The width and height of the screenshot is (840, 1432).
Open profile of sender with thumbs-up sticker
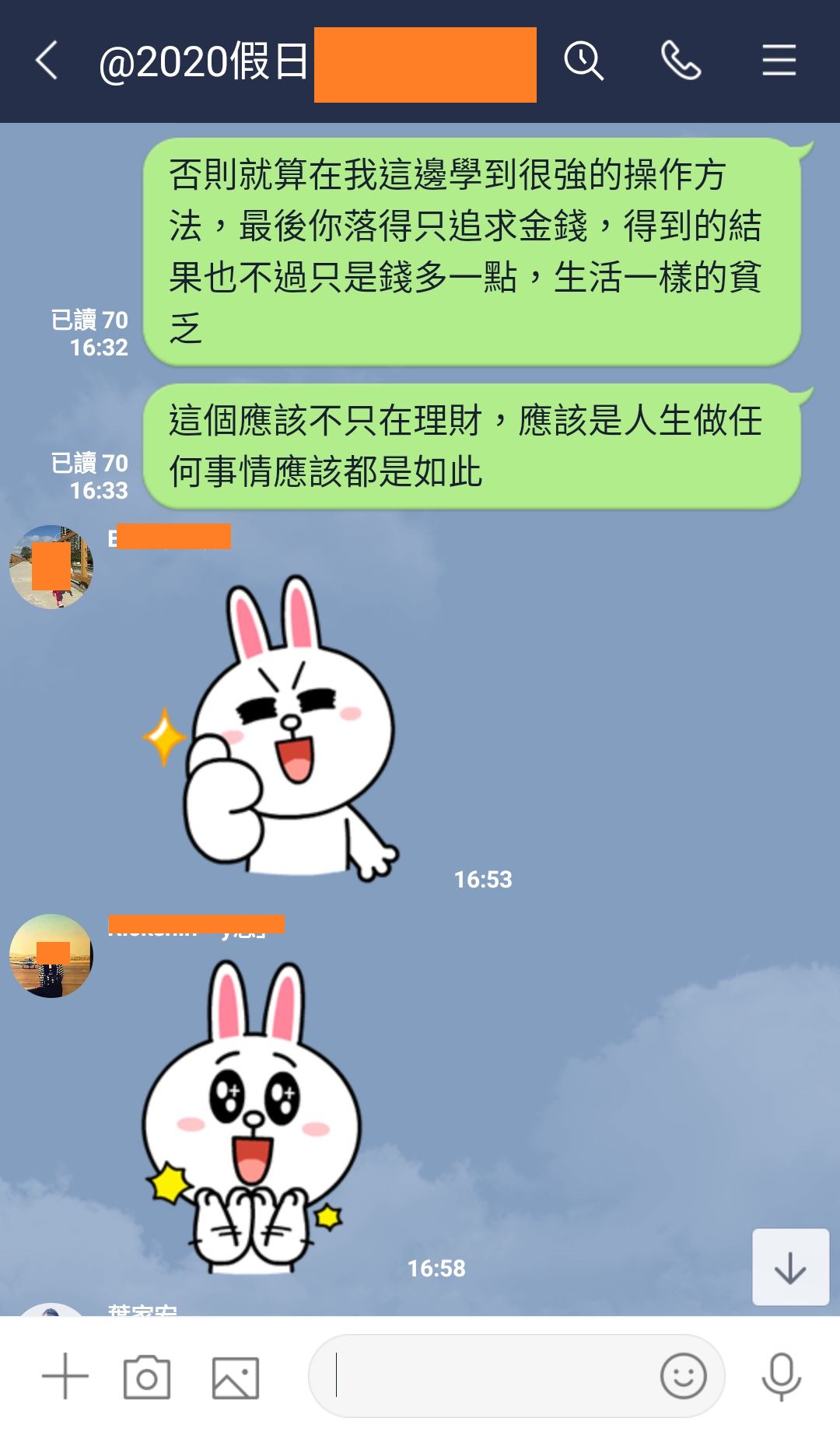51,566
